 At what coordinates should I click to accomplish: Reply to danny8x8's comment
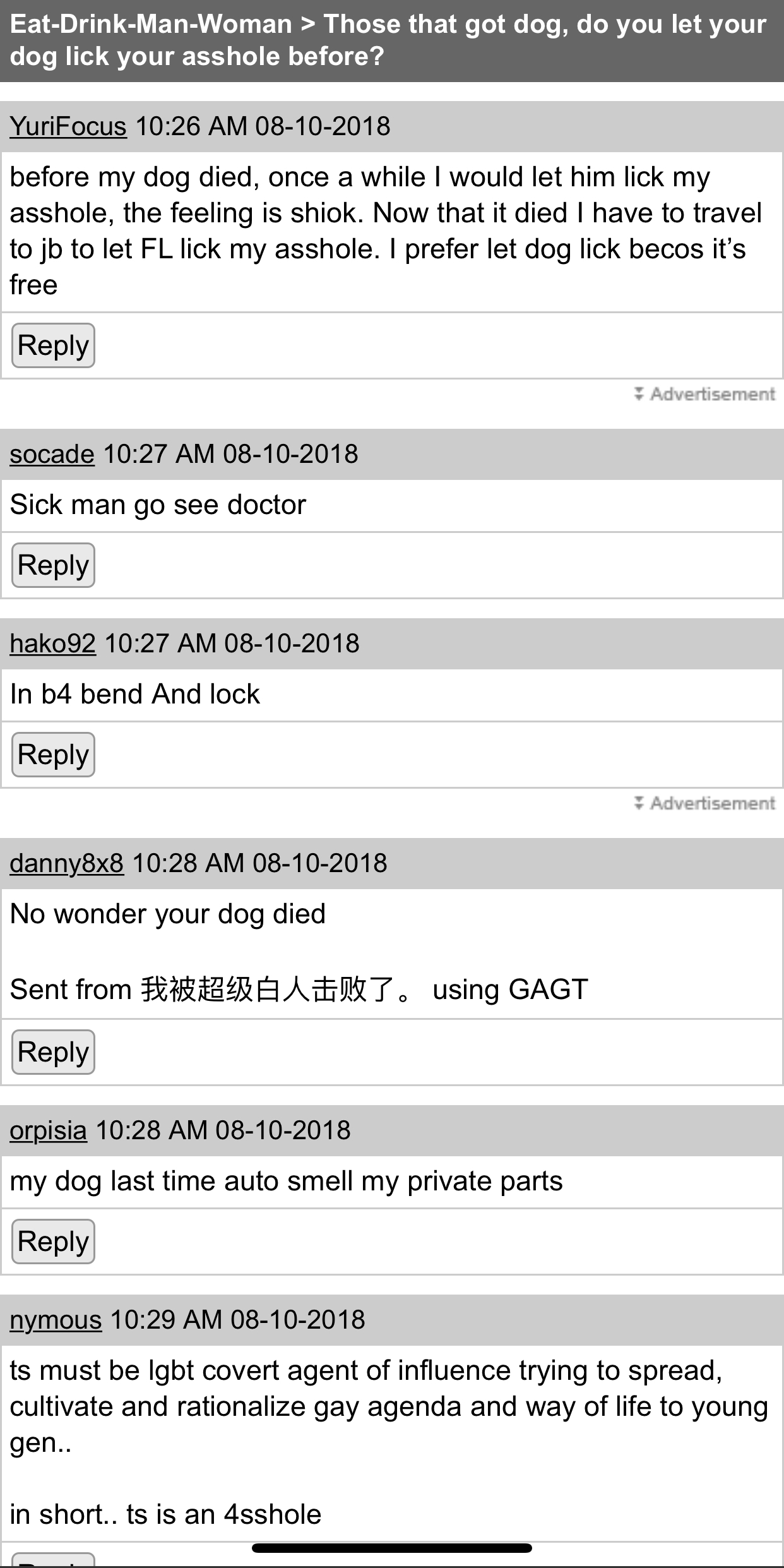[53, 1052]
